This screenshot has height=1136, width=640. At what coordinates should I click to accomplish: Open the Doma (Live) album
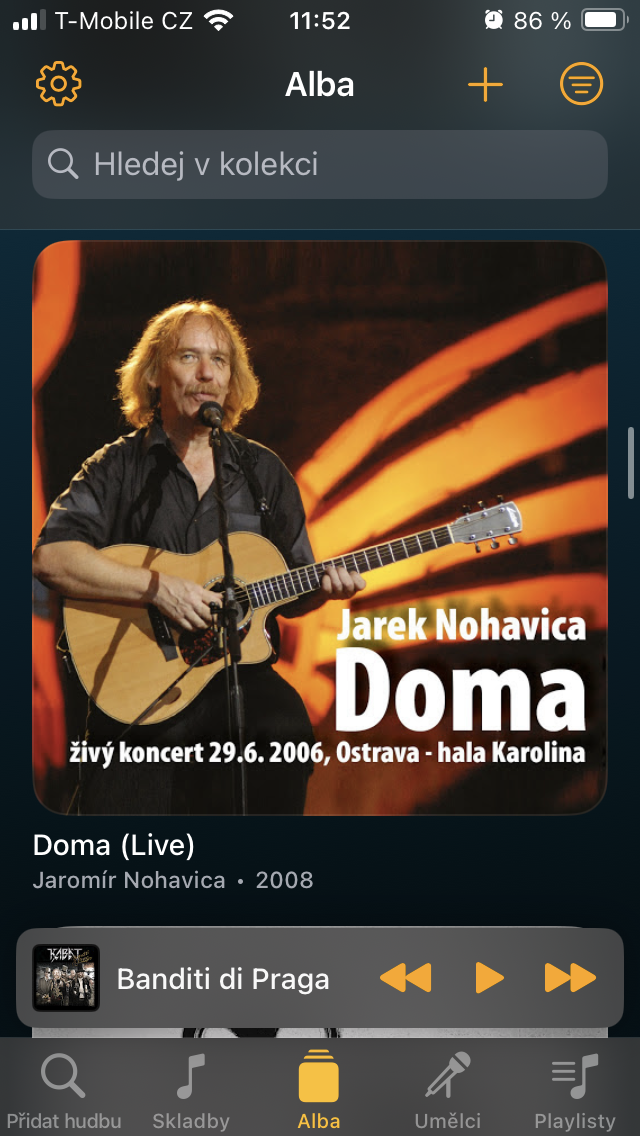pos(320,528)
